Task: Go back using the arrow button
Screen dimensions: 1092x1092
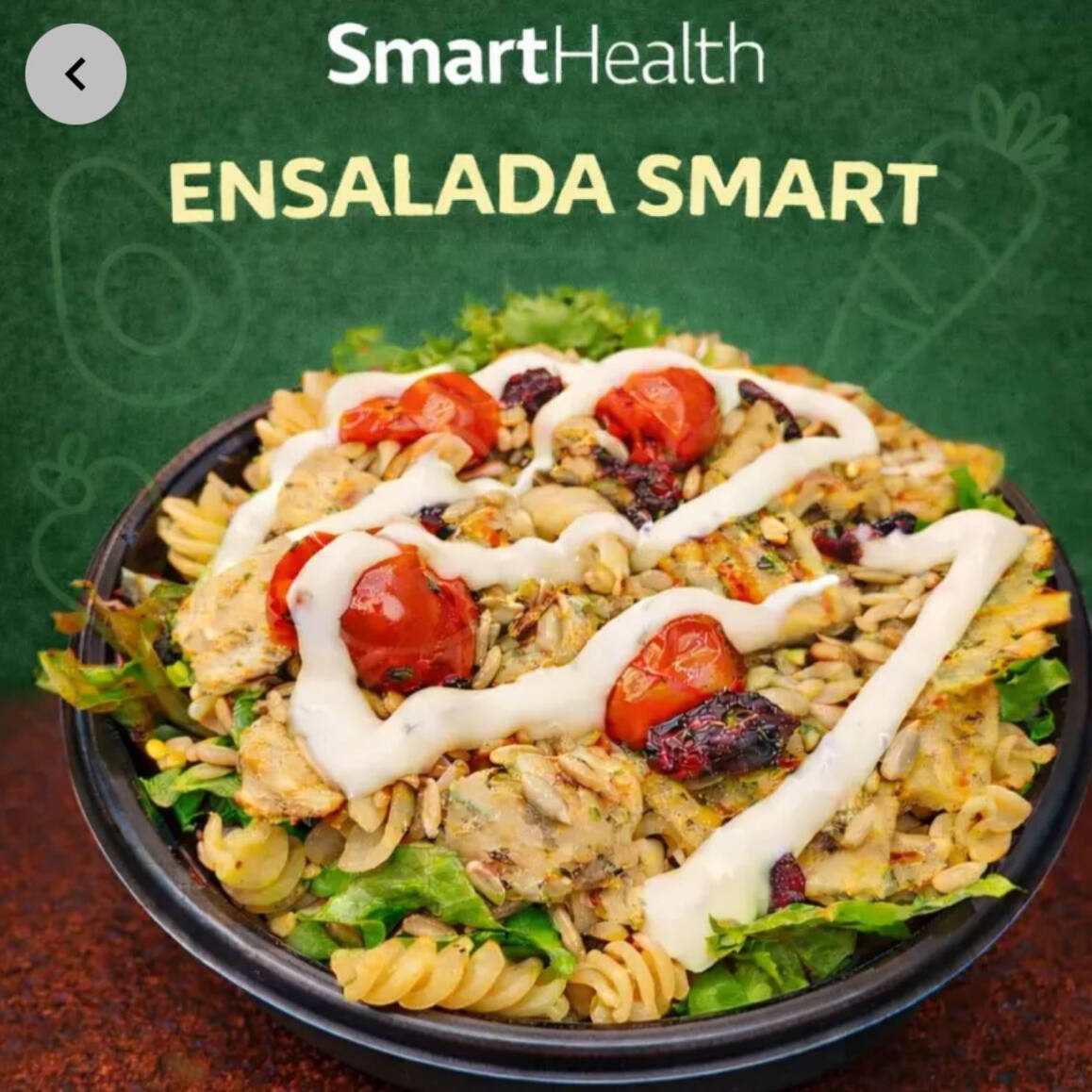Action: coord(75,74)
